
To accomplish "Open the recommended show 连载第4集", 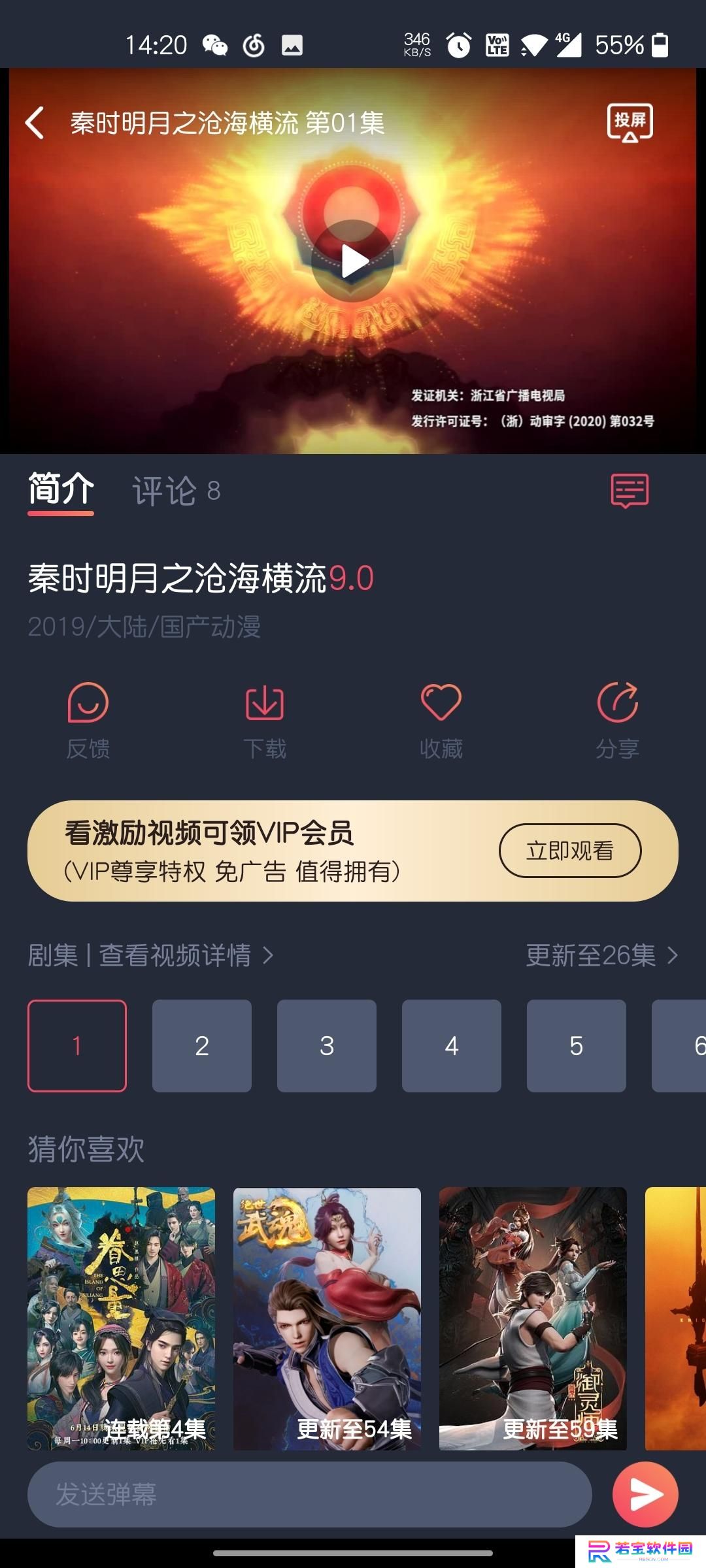I will [x=121, y=1318].
